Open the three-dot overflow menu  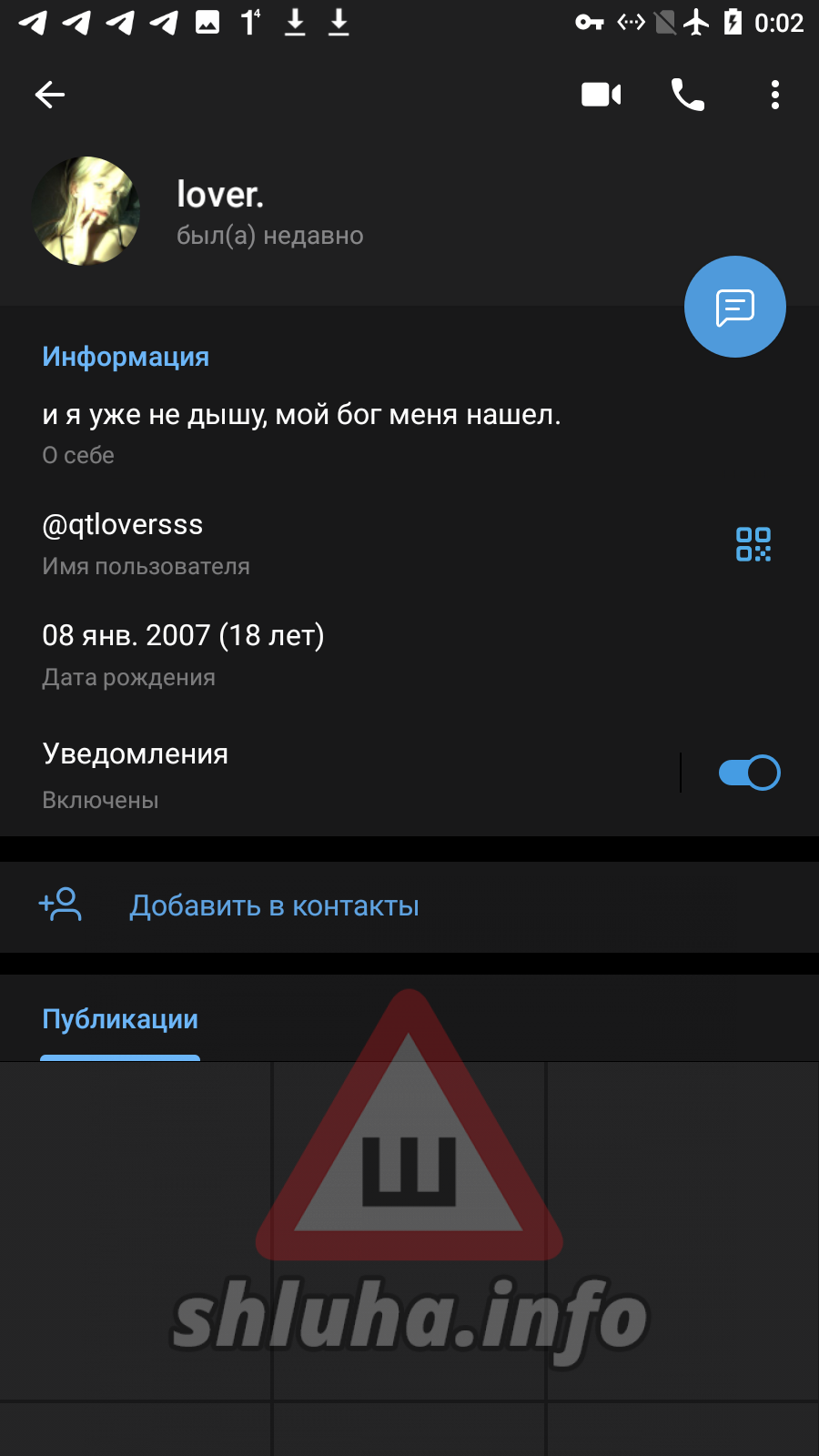point(774,95)
